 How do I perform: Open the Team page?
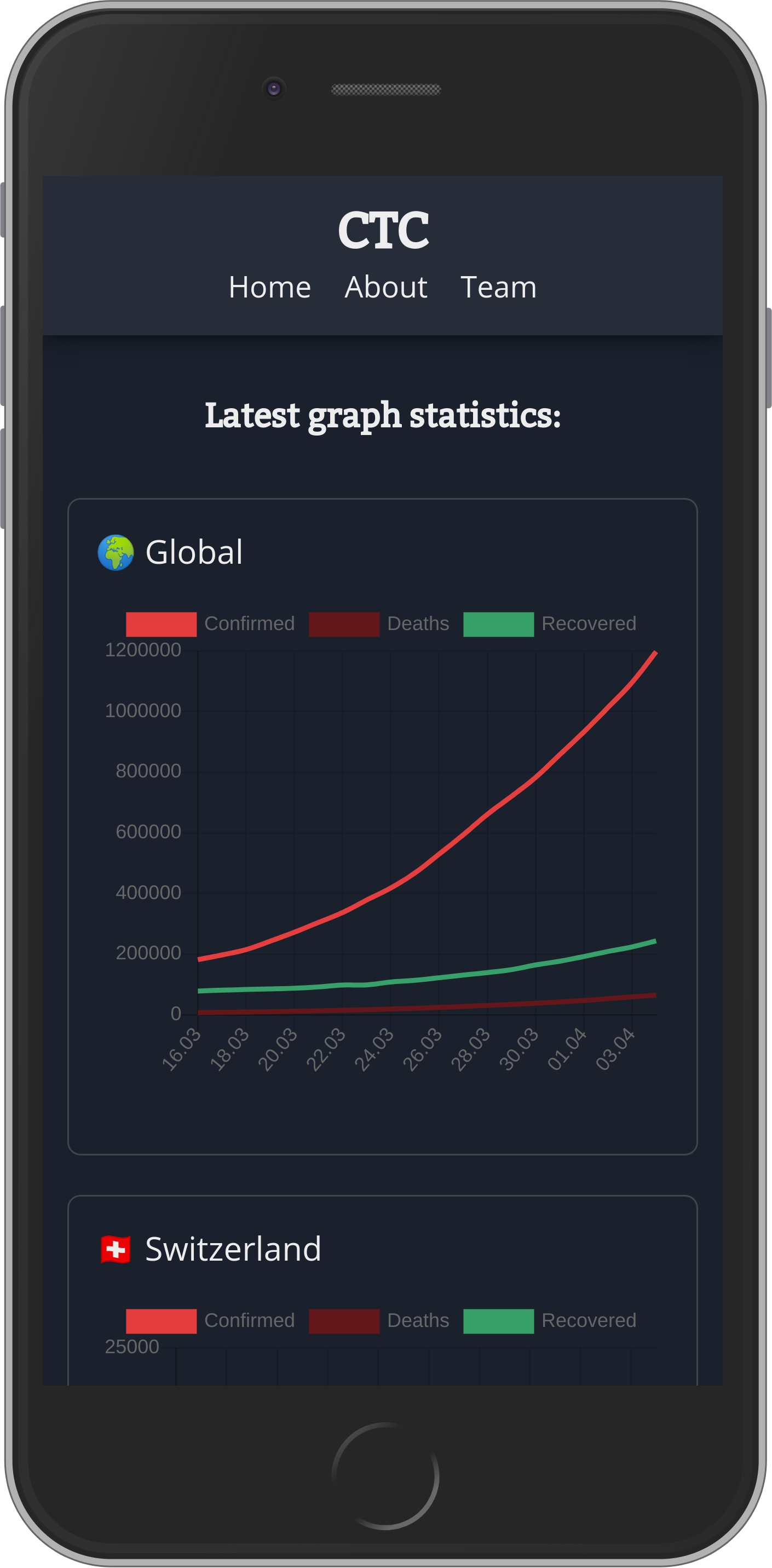pyautogui.click(x=498, y=287)
